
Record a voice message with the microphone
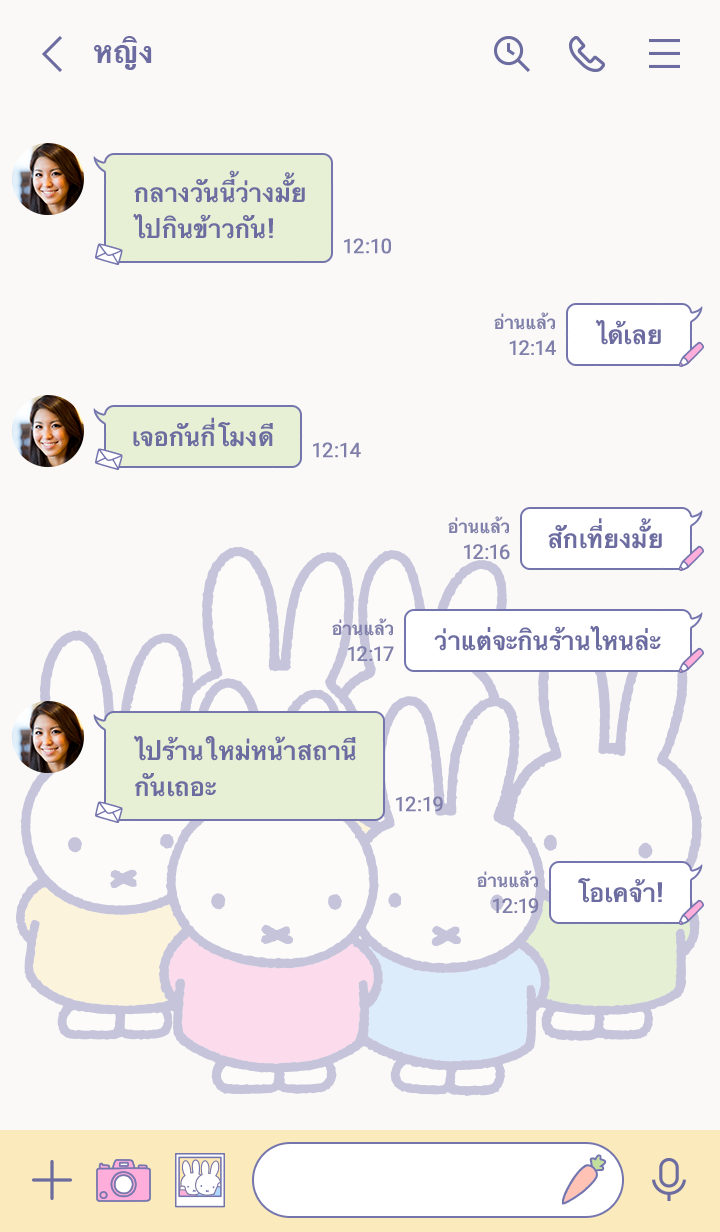pyautogui.click(x=668, y=1181)
